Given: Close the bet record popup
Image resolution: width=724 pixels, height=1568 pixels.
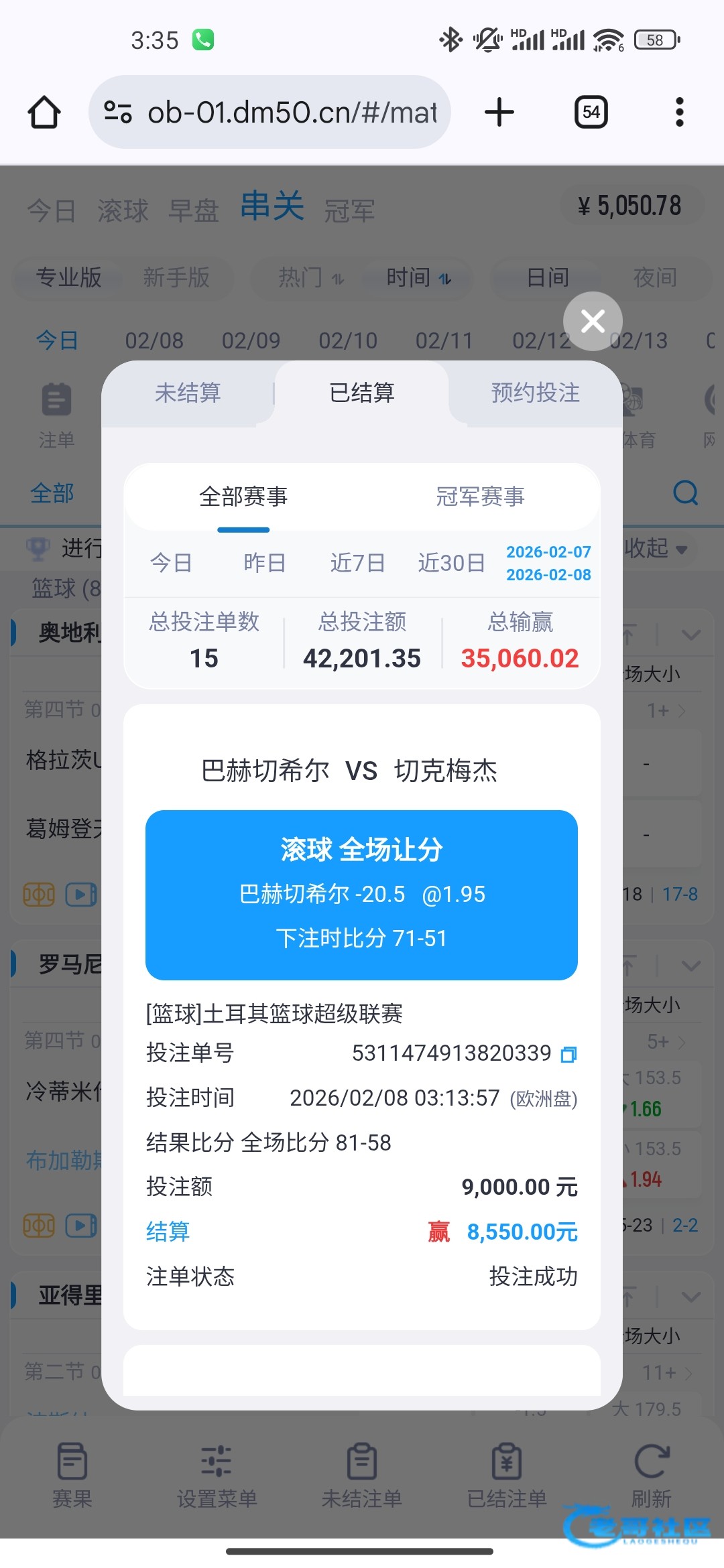Looking at the screenshot, I should click(593, 321).
